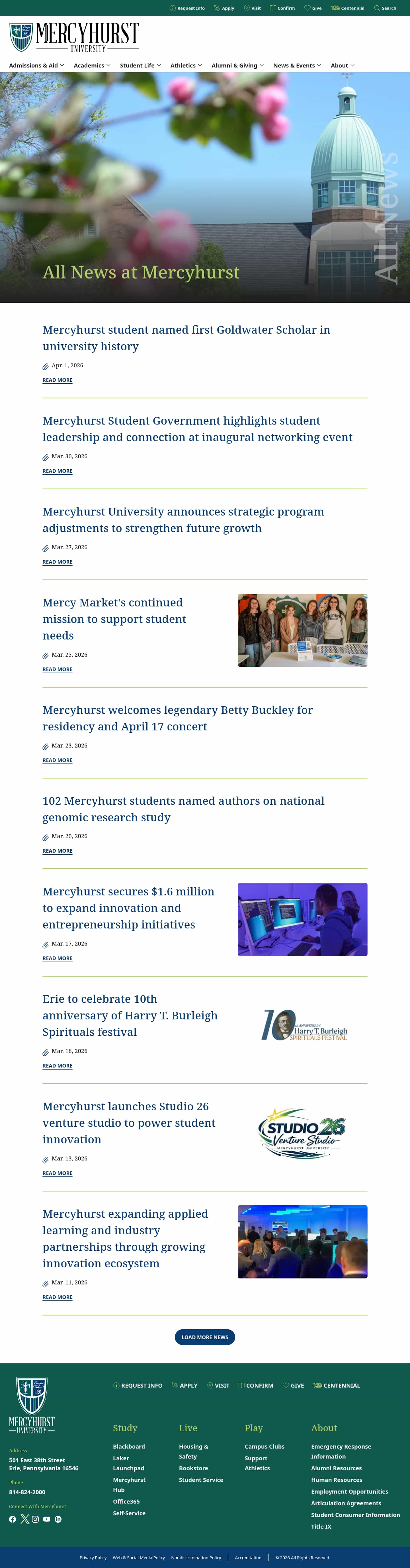
Task: Read more about the Goldwater Scholar story
Action: click(57, 380)
